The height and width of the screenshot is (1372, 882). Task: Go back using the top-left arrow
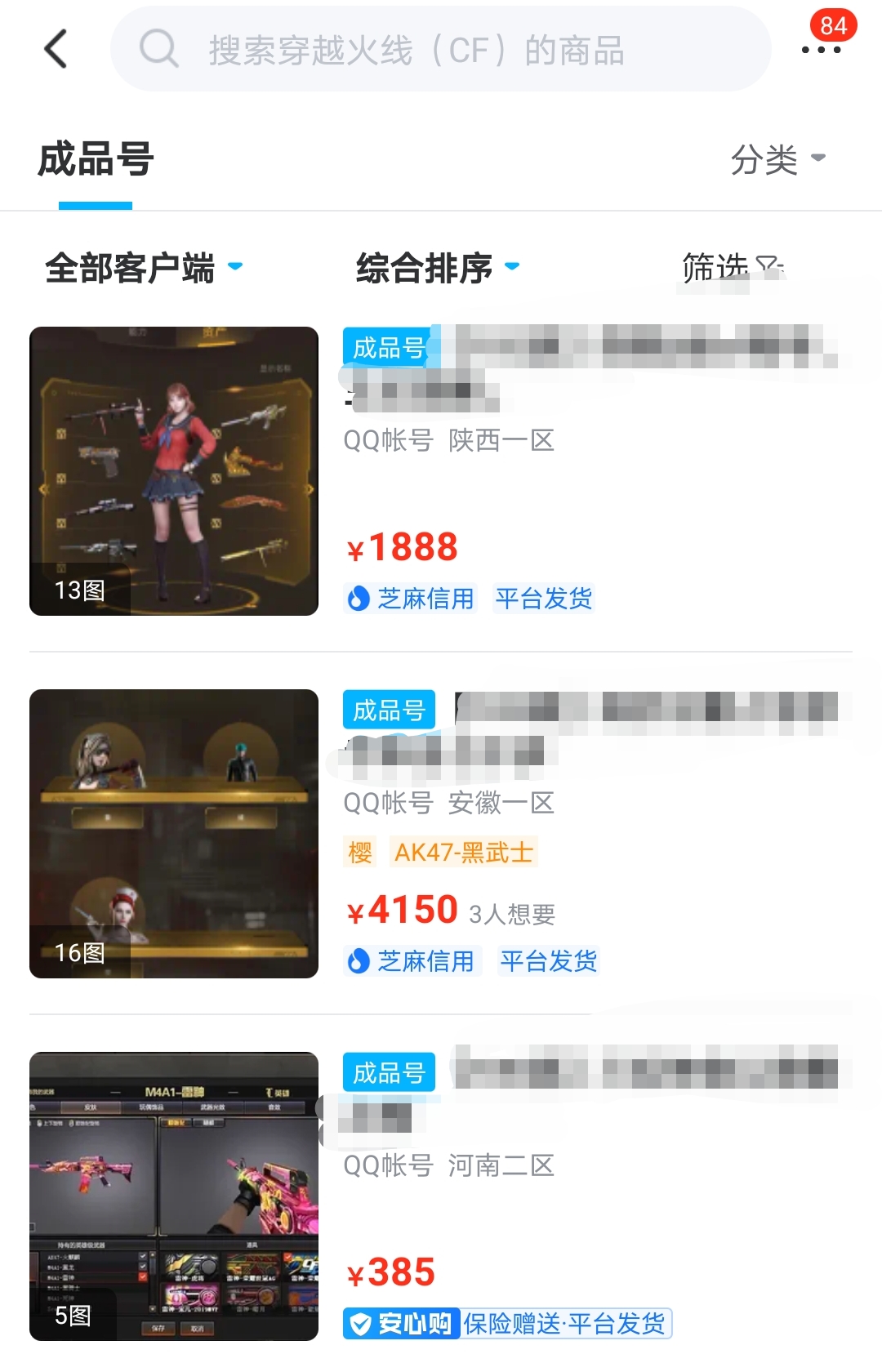tap(56, 49)
